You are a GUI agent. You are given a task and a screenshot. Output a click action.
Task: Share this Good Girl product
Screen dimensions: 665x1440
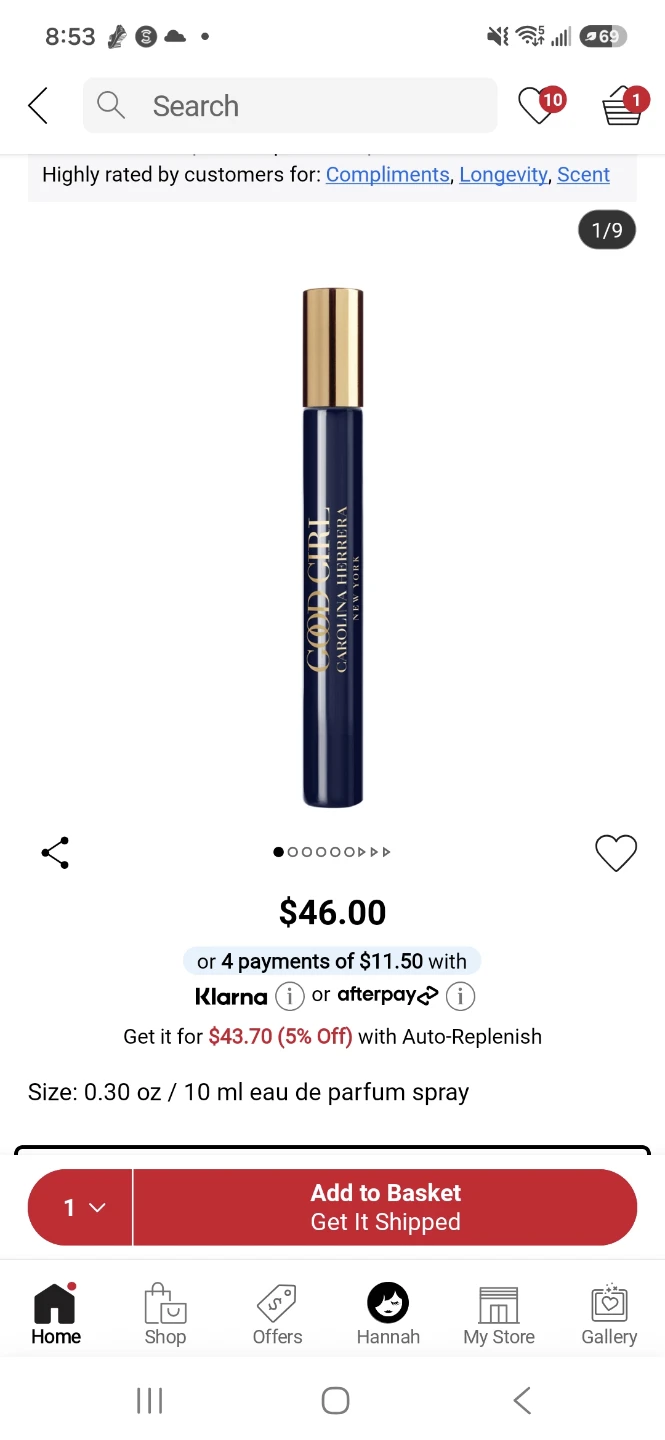(55, 853)
